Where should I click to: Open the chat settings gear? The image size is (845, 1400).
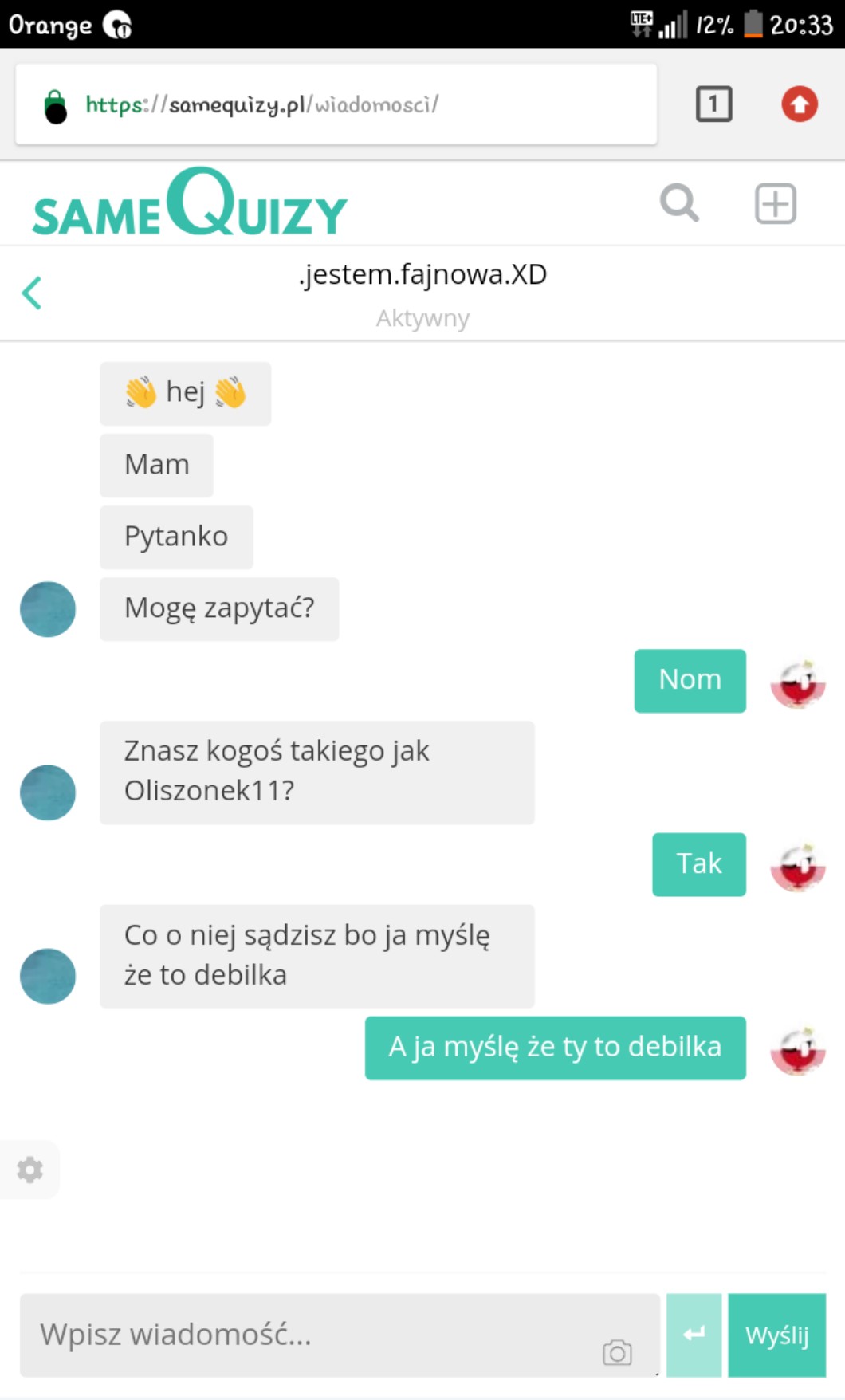tap(30, 1170)
